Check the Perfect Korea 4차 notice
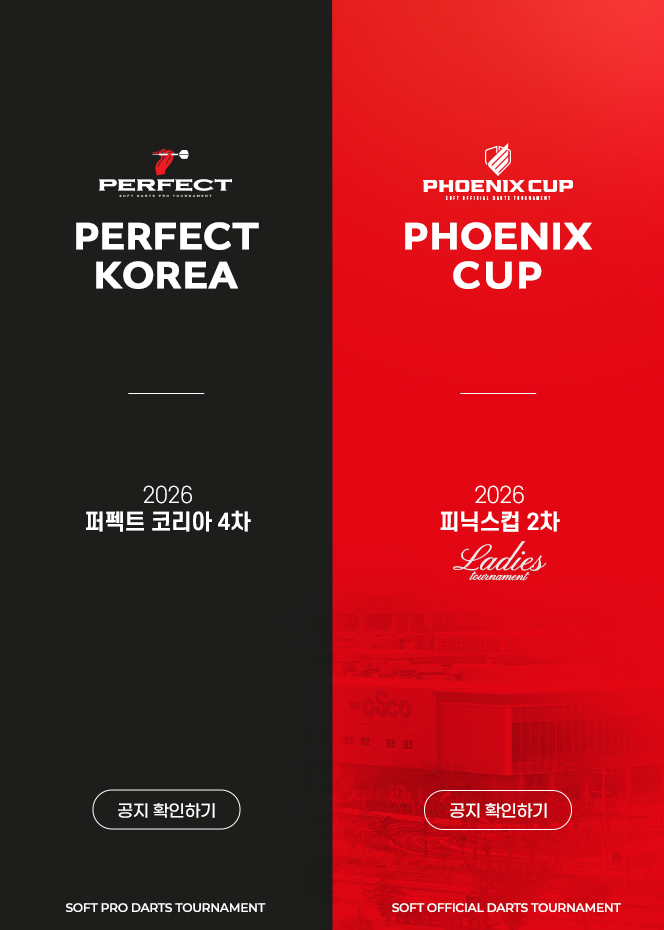The image size is (664, 930). click(x=166, y=810)
